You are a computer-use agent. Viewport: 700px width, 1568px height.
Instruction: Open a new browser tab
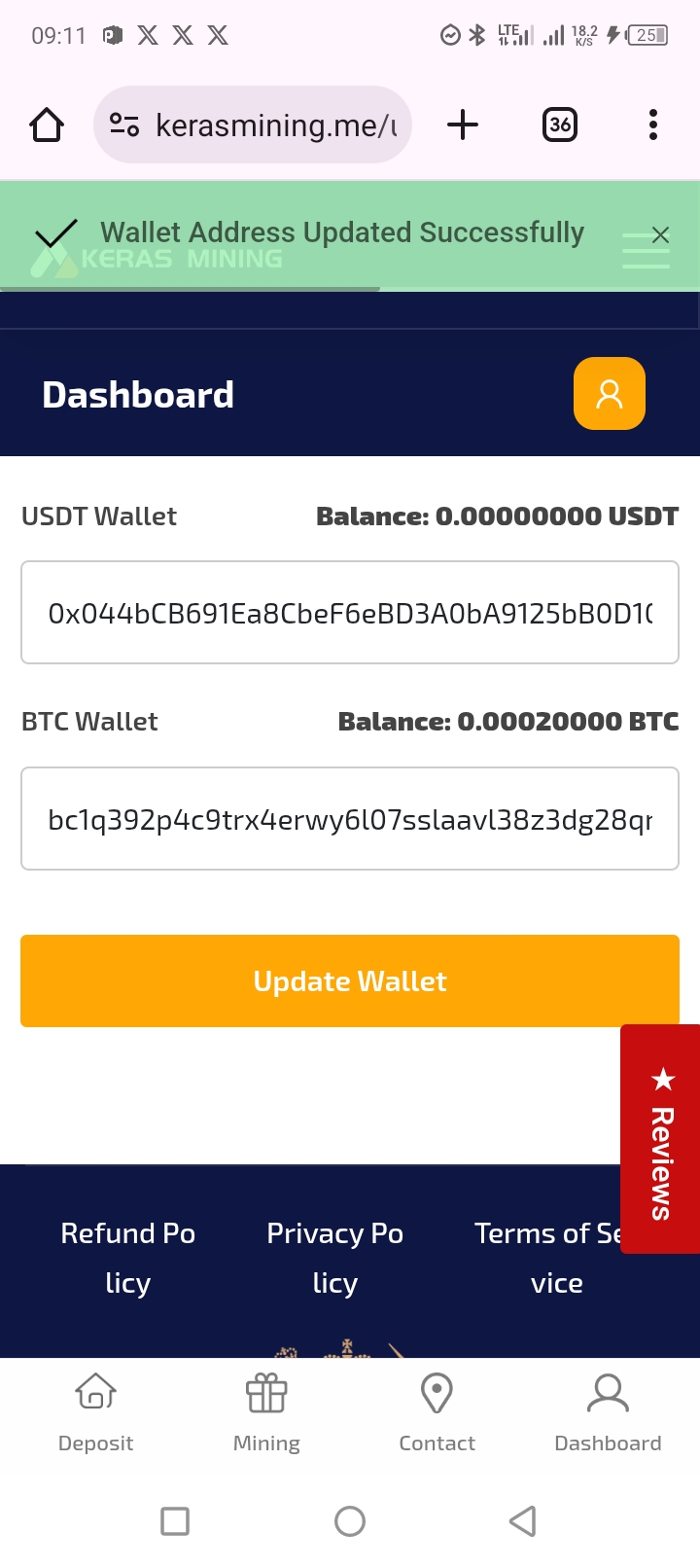[463, 125]
